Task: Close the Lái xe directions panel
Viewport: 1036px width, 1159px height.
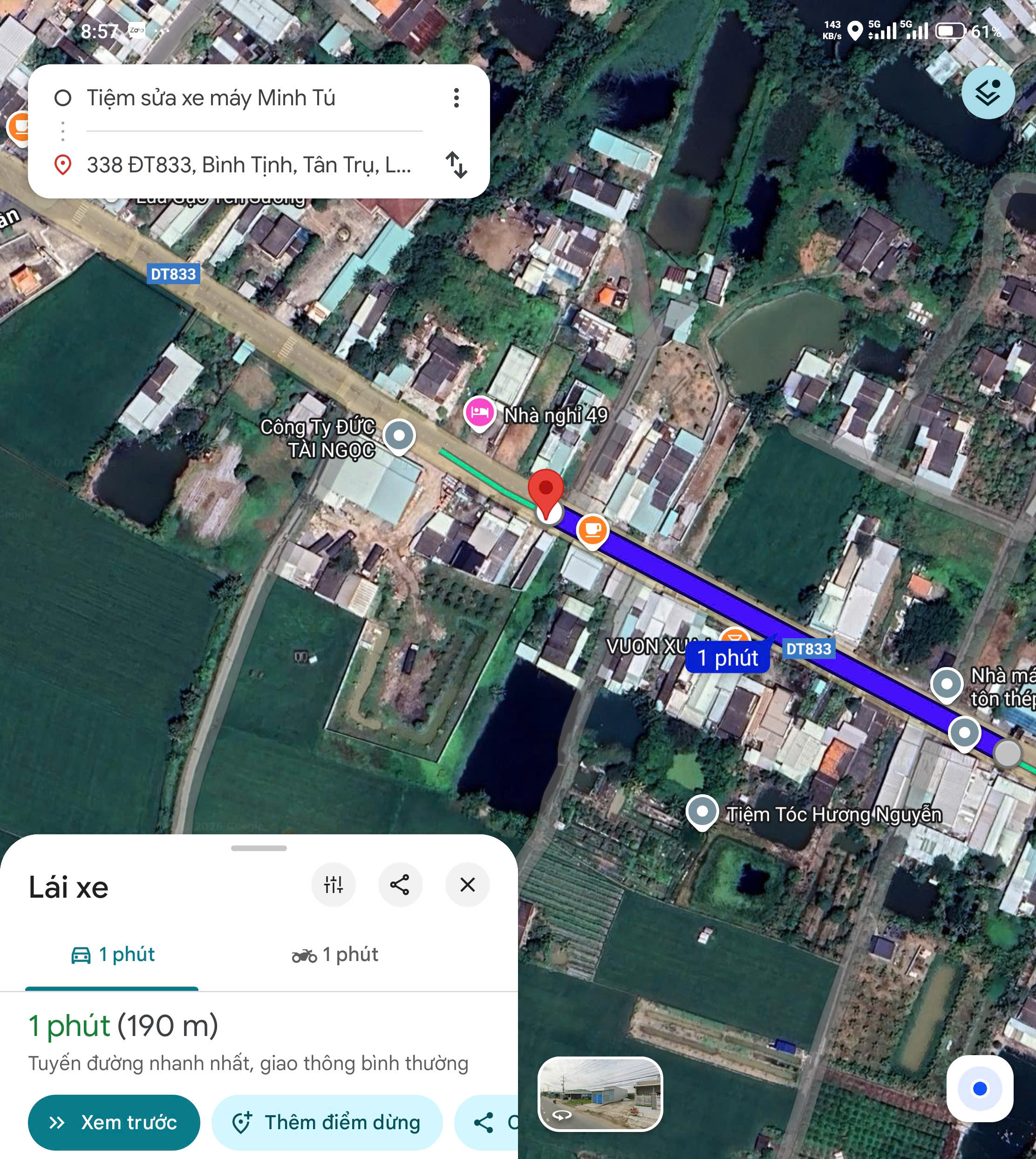Action: [x=467, y=885]
